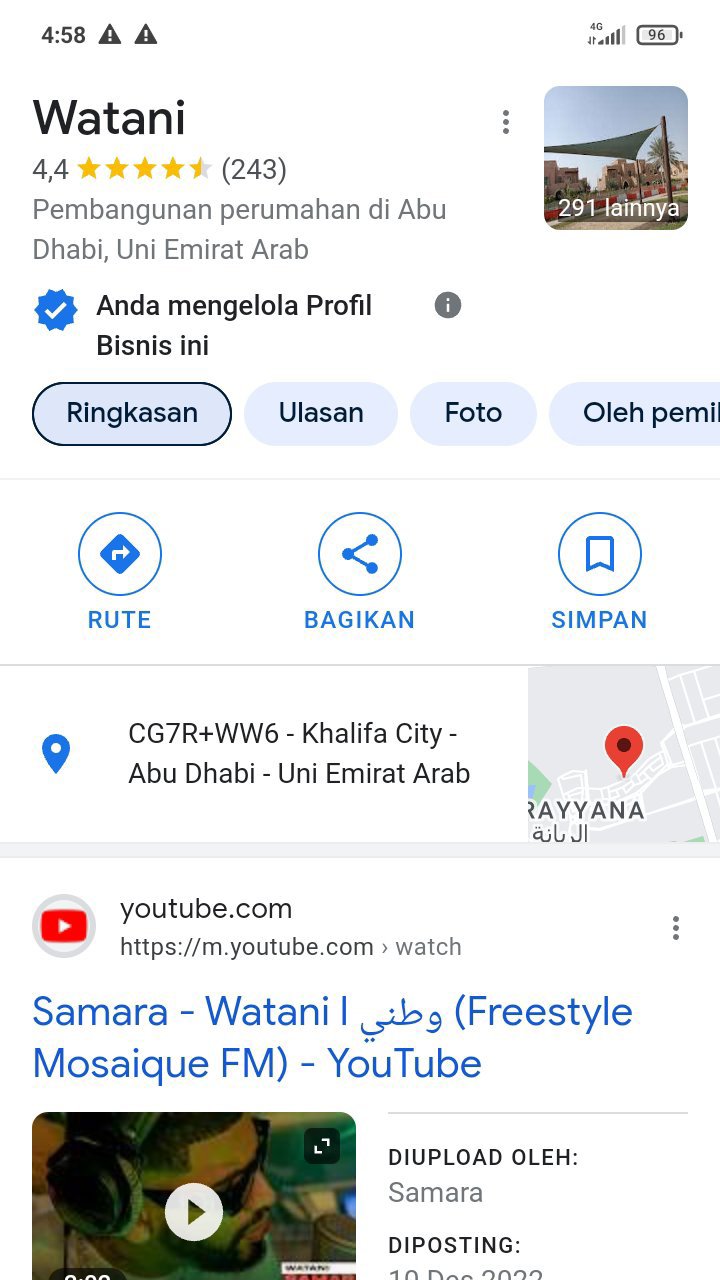Share Watani using BAGIKAN
Viewport: 720px width, 1280px height.
pyautogui.click(x=359, y=572)
